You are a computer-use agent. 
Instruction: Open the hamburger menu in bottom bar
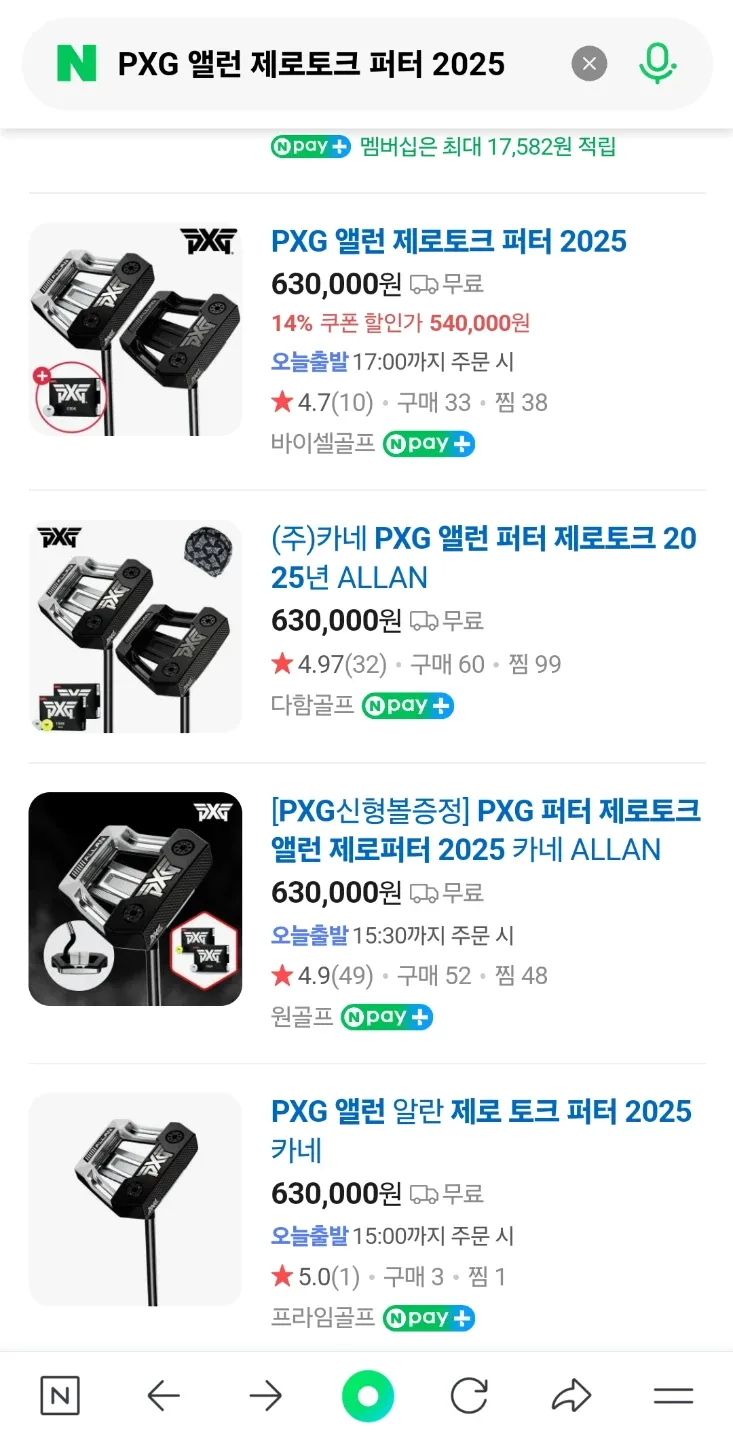click(x=673, y=1396)
